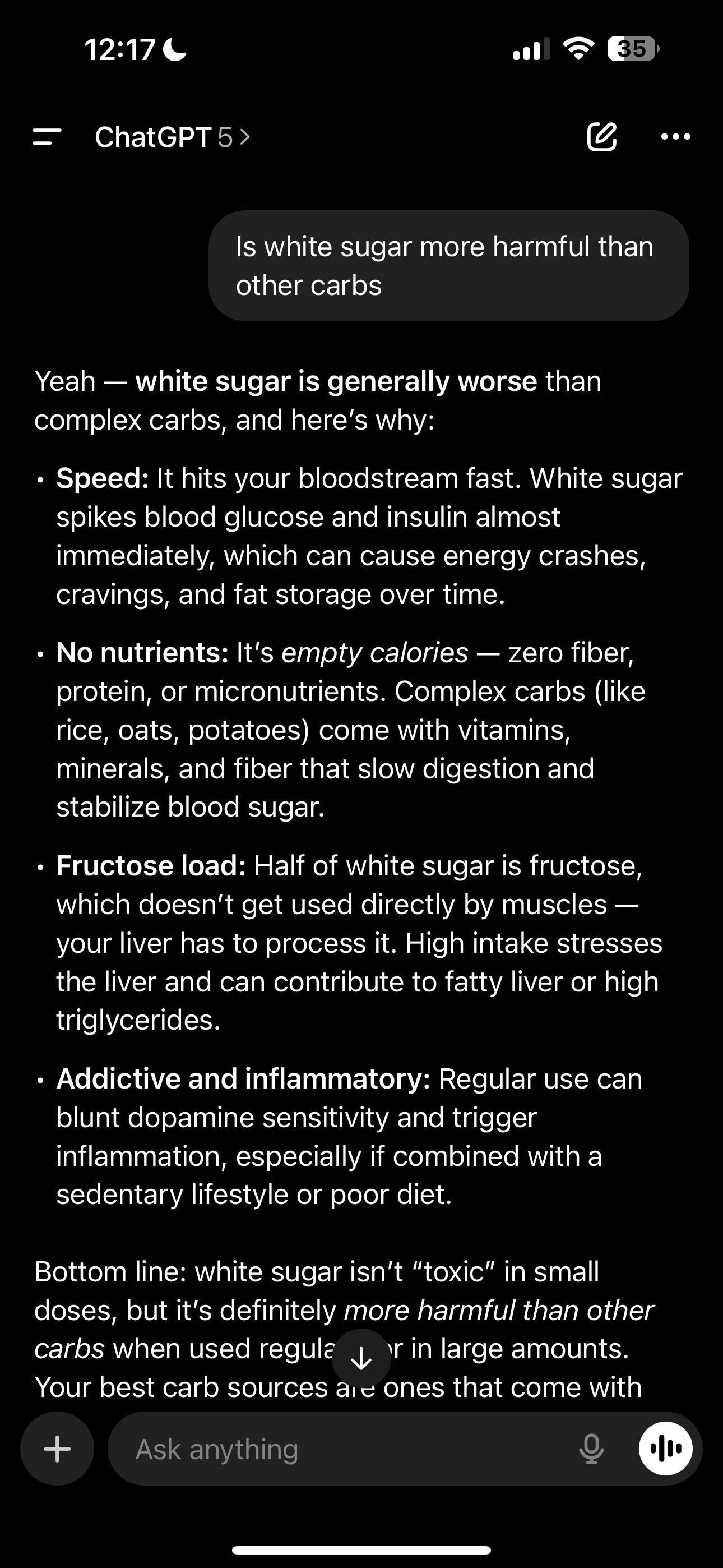Focus the Ask anything field
Image resolution: width=723 pixels, height=1568 pixels.
(341, 1449)
